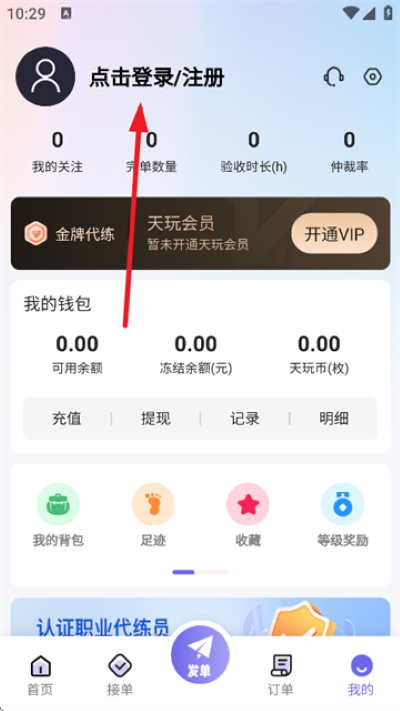Check 等级奖励 rewards
This screenshot has height=711, width=400.
pos(343,516)
